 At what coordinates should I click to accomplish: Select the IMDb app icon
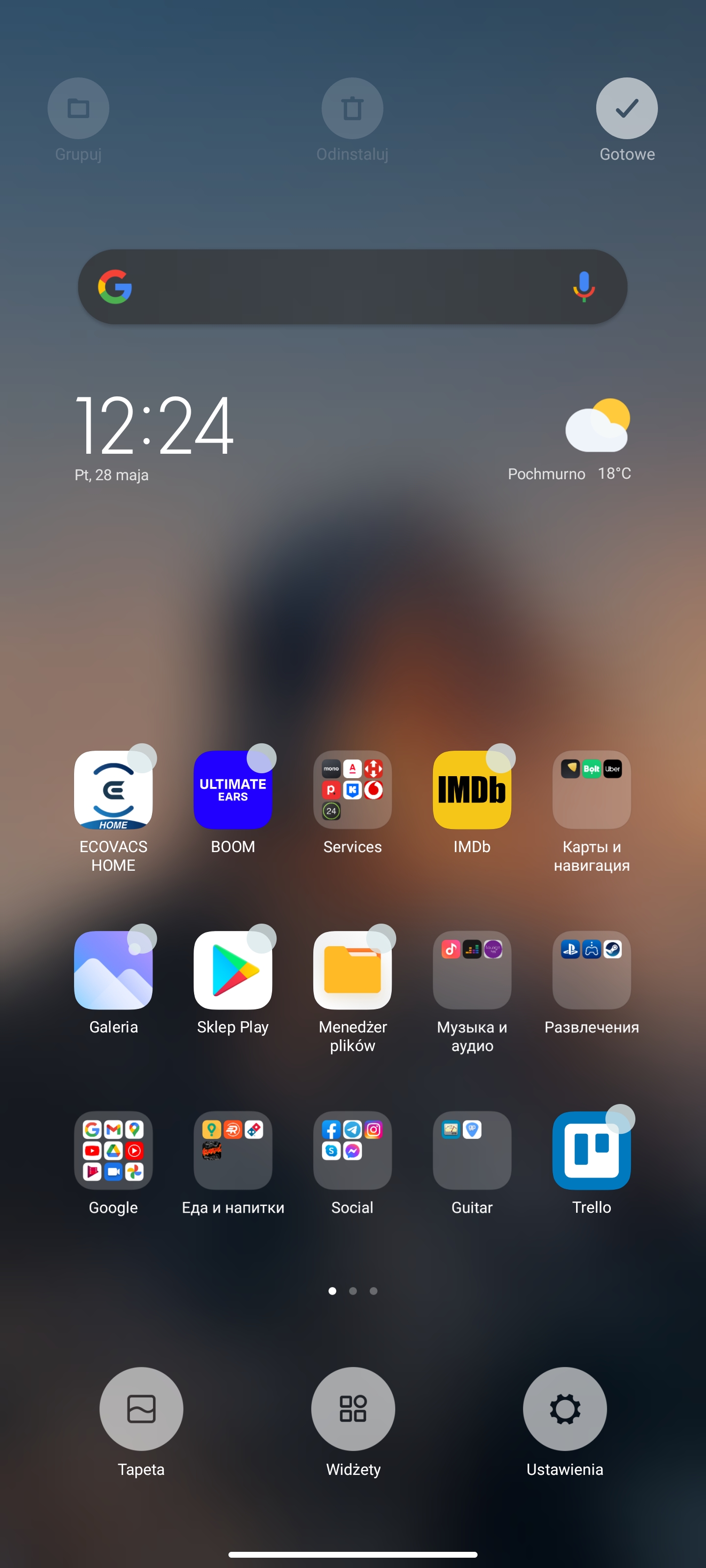click(x=472, y=790)
